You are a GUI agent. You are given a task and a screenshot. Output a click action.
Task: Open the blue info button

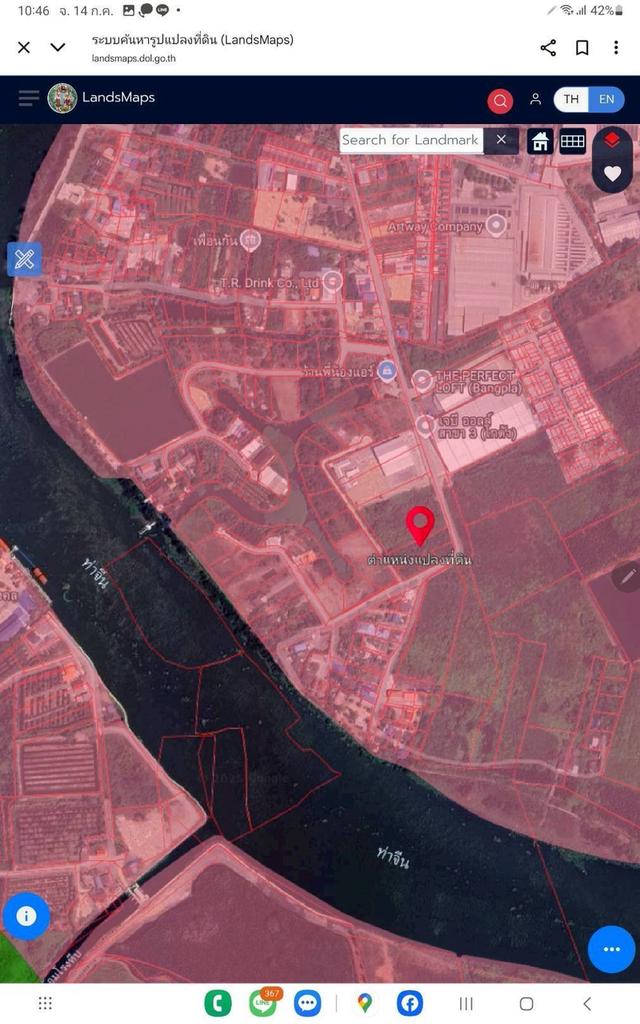27,916
